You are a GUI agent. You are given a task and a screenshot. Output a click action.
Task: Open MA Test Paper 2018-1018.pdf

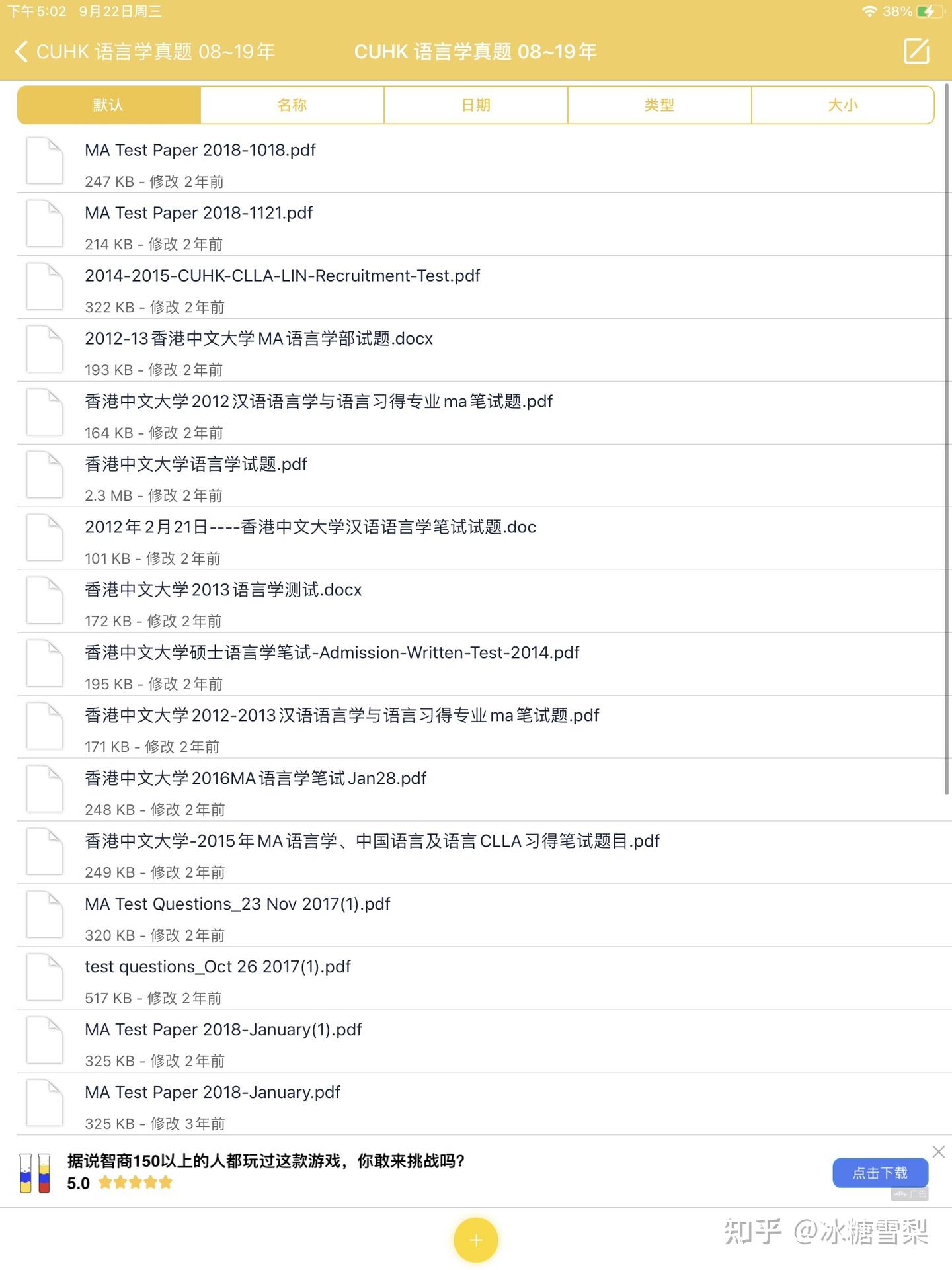(x=200, y=151)
